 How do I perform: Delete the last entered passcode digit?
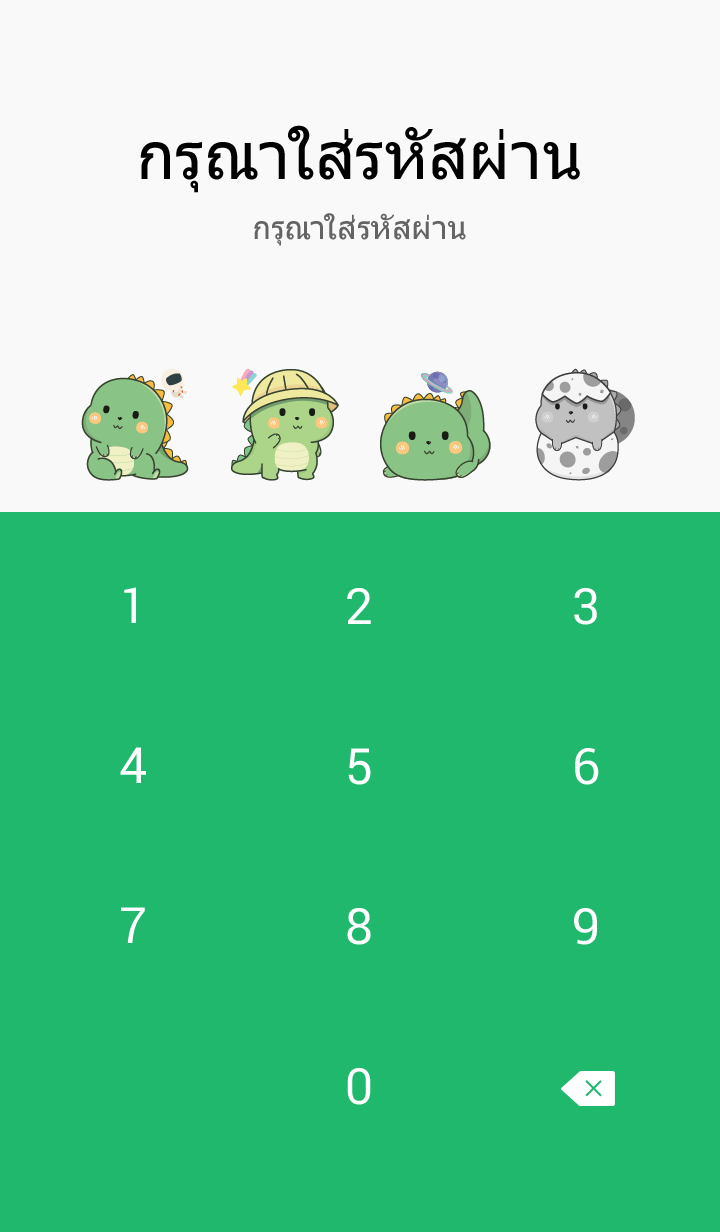point(588,1088)
